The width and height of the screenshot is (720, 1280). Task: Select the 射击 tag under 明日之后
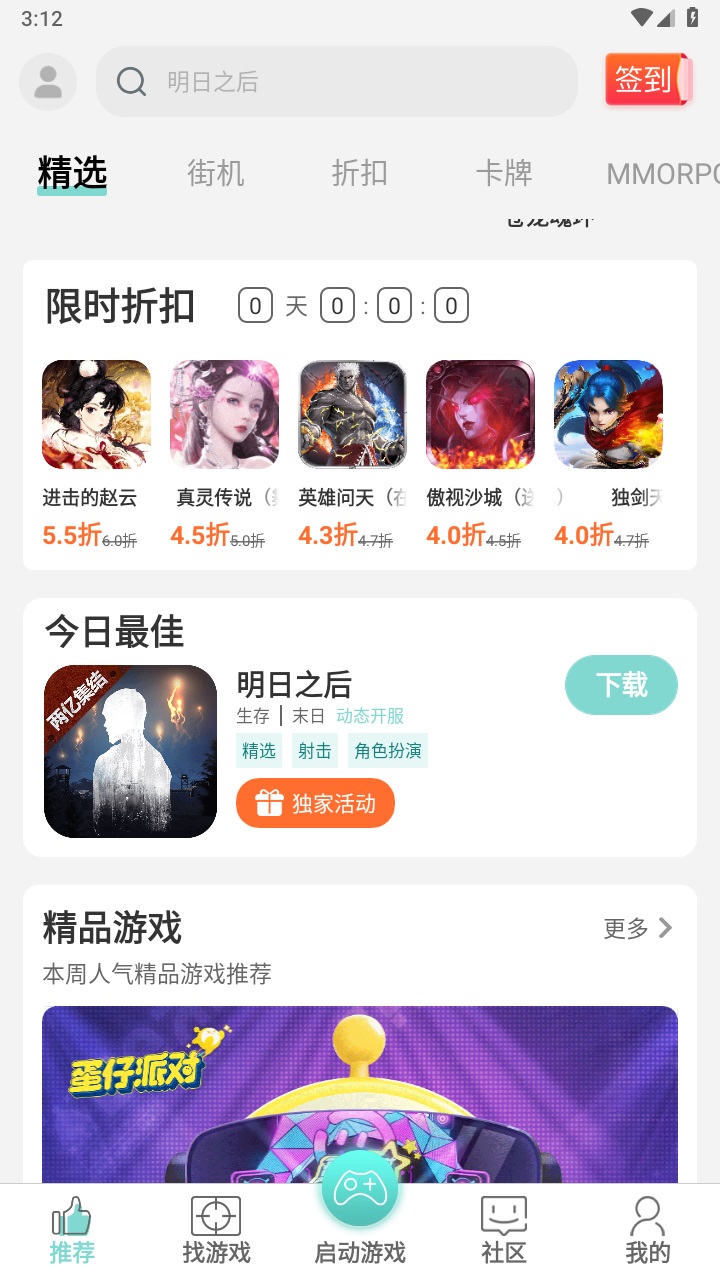[314, 750]
